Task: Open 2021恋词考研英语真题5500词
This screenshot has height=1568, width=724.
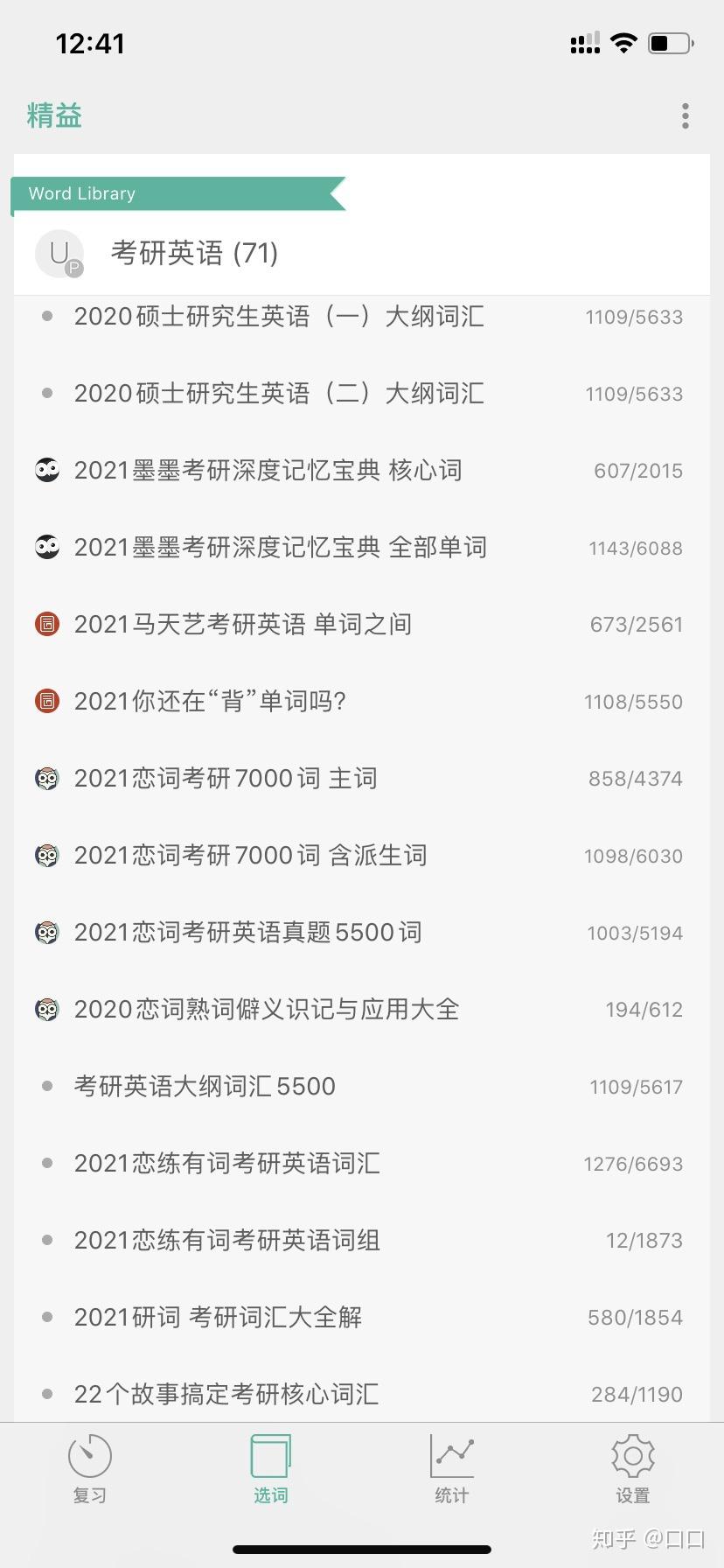Action: click(x=247, y=933)
